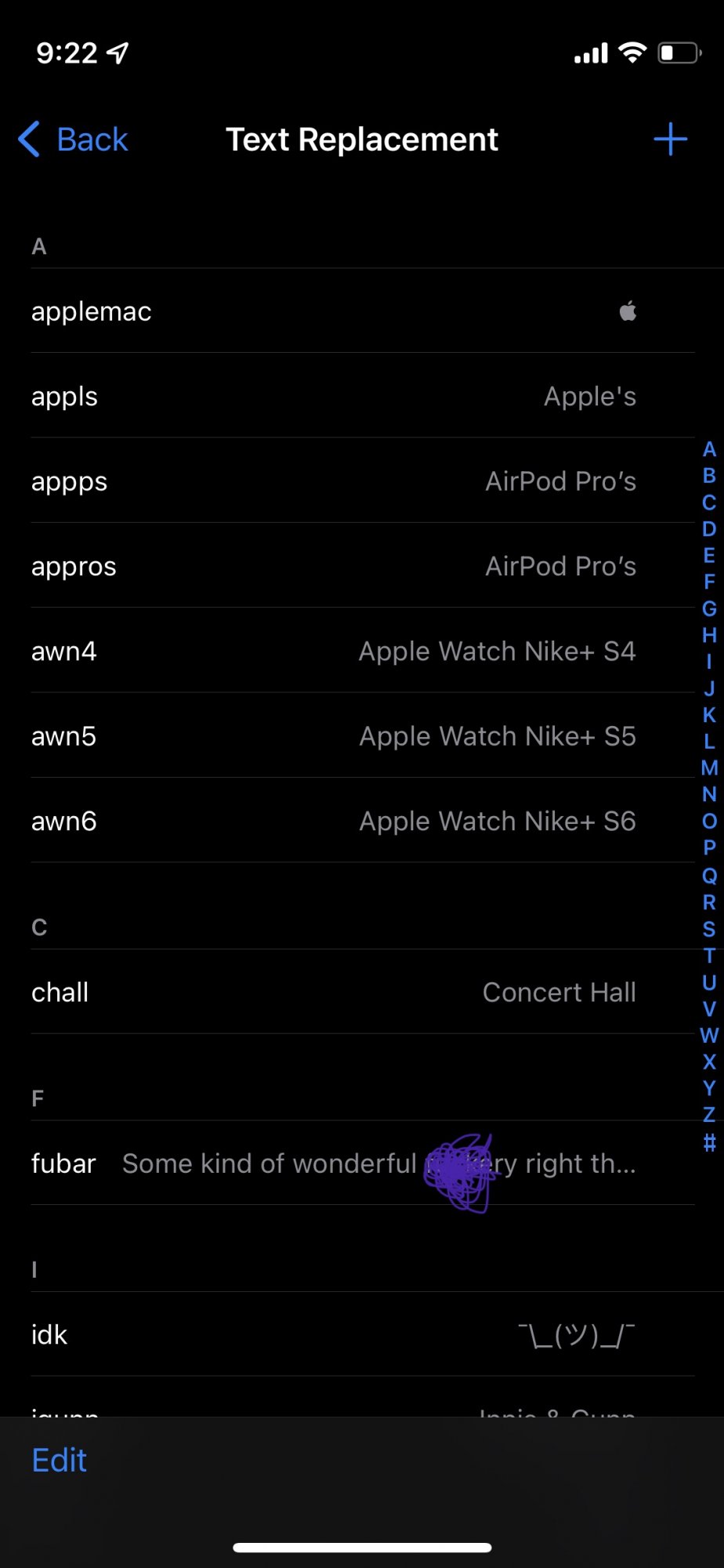Jump to # section in the index
724x1568 pixels.
click(x=709, y=1142)
